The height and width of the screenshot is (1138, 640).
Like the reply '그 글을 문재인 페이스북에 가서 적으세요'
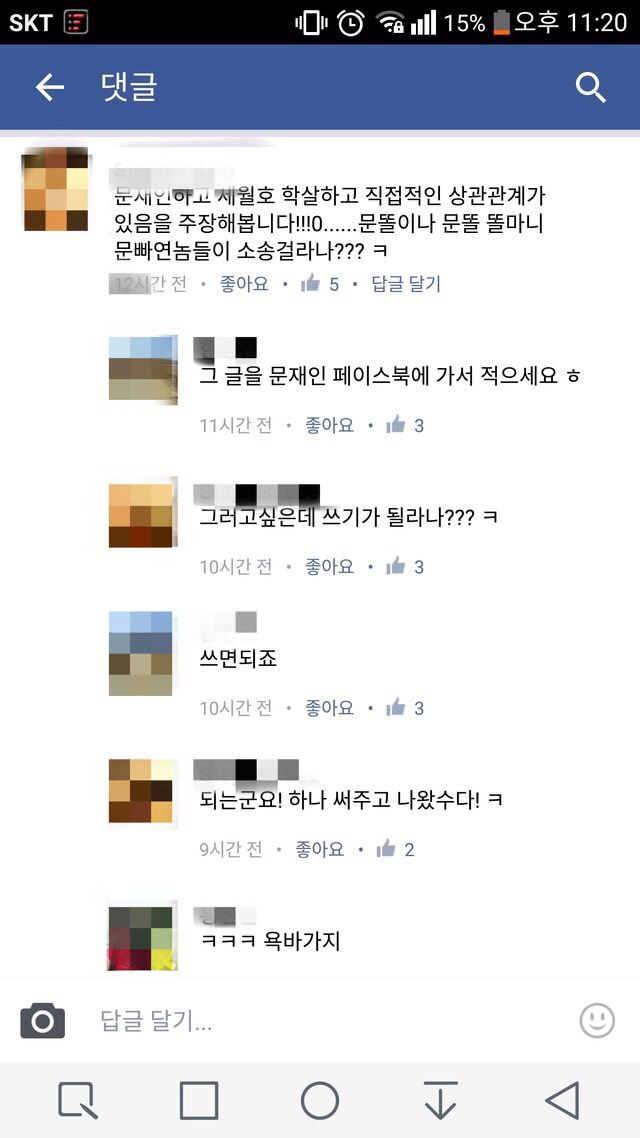[329, 425]
